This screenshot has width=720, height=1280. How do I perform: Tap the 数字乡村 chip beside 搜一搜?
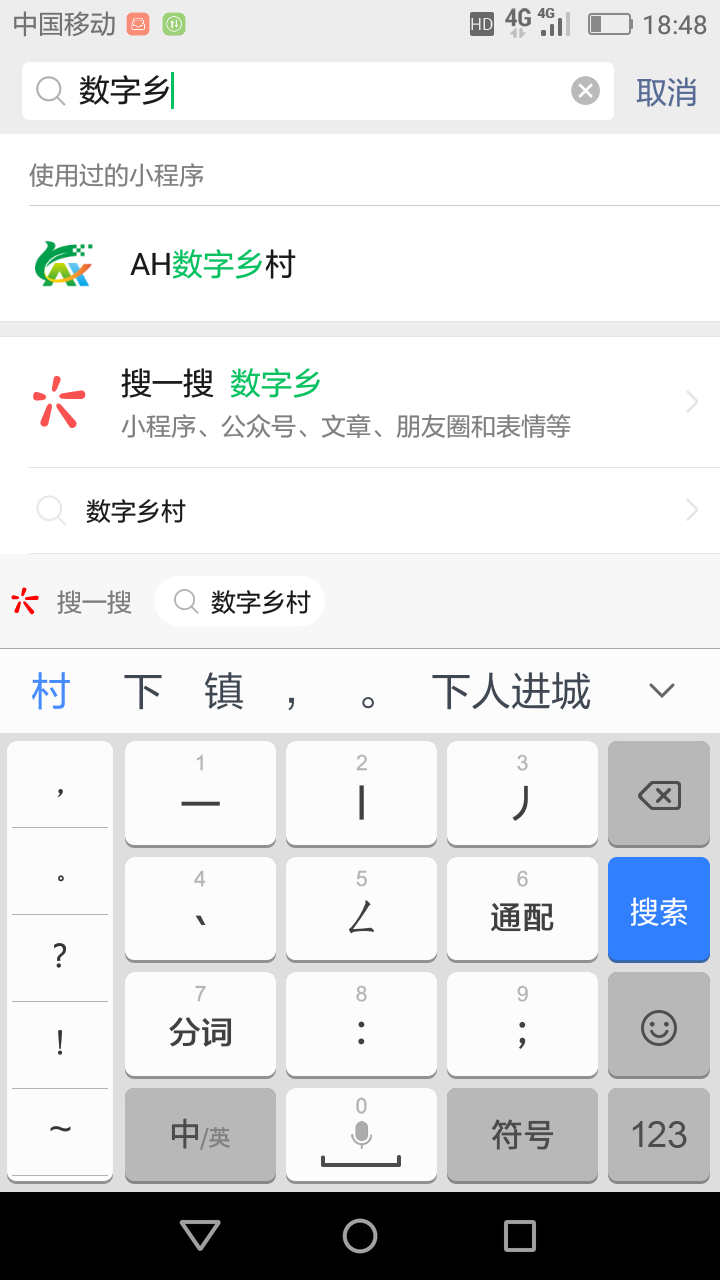pyautogui.click(x=241, y=602)
